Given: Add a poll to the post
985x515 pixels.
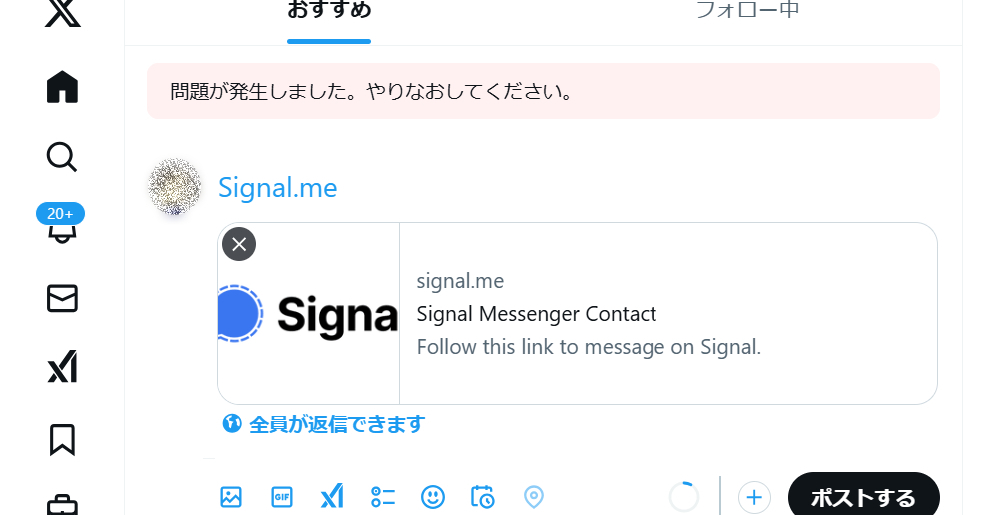Looking at the screenshot, I should point(383,497).
